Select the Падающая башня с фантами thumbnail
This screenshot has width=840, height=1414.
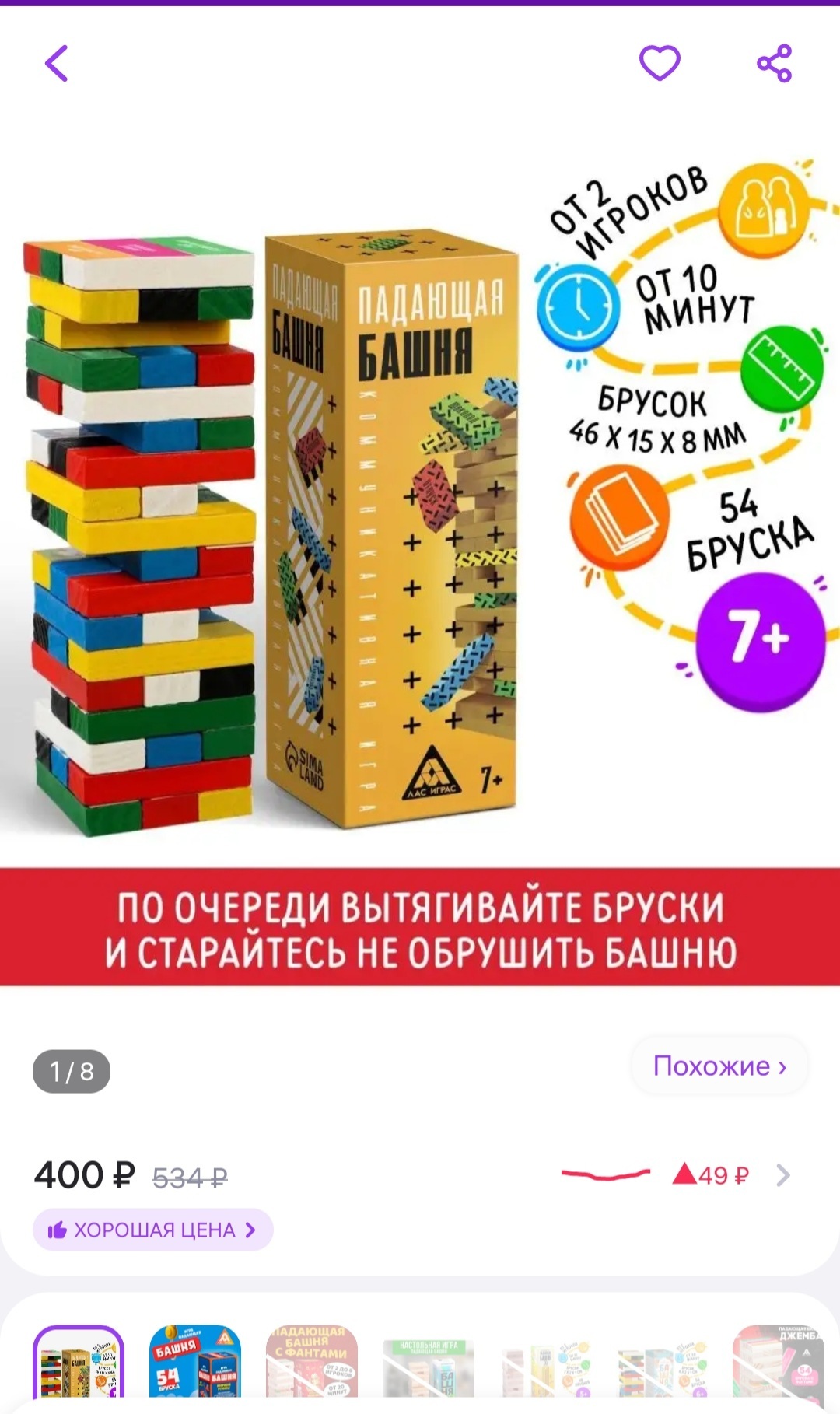coord(312,1363)
